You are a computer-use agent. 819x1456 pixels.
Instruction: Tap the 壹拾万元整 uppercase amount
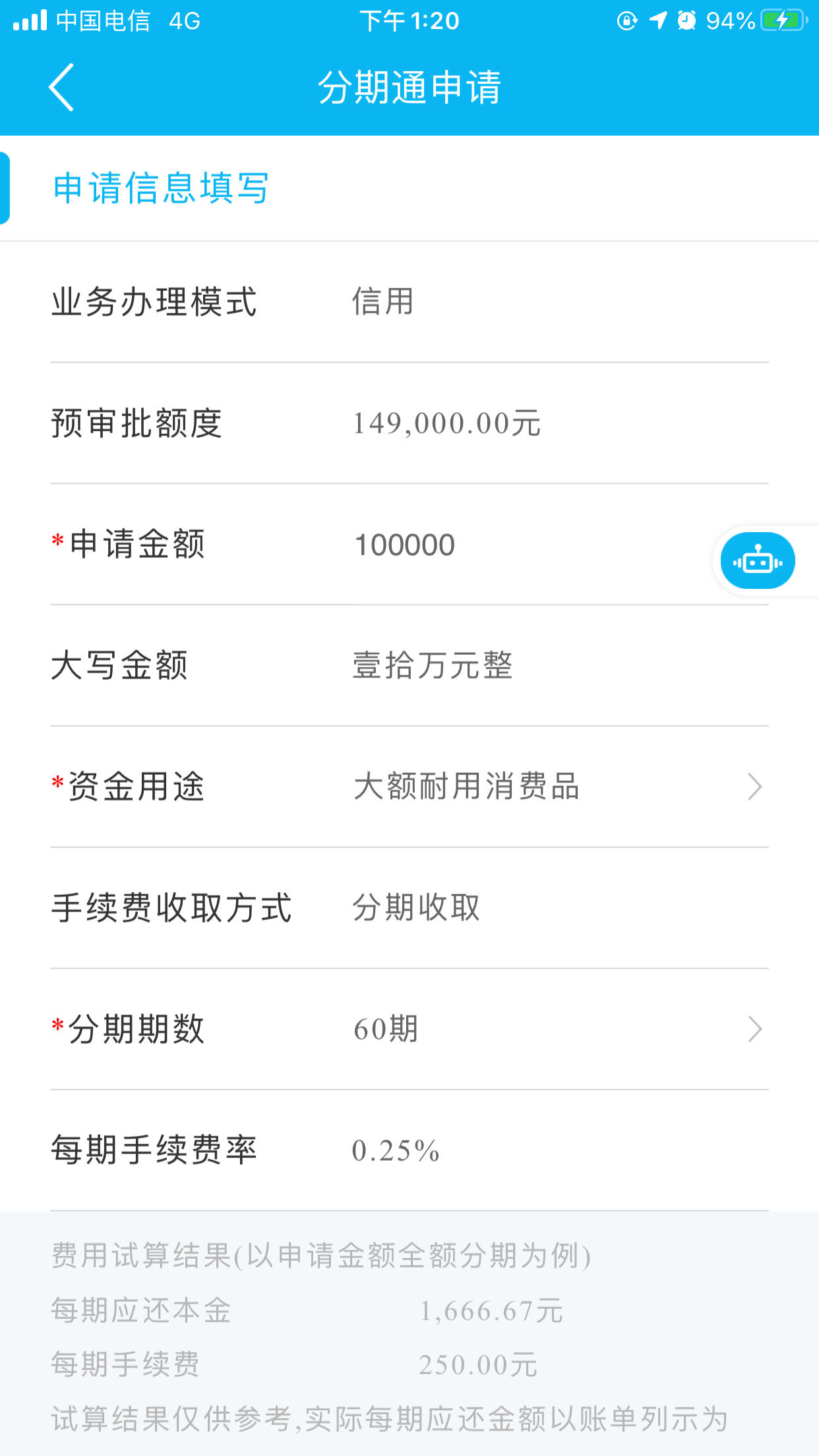pos(433,666)
